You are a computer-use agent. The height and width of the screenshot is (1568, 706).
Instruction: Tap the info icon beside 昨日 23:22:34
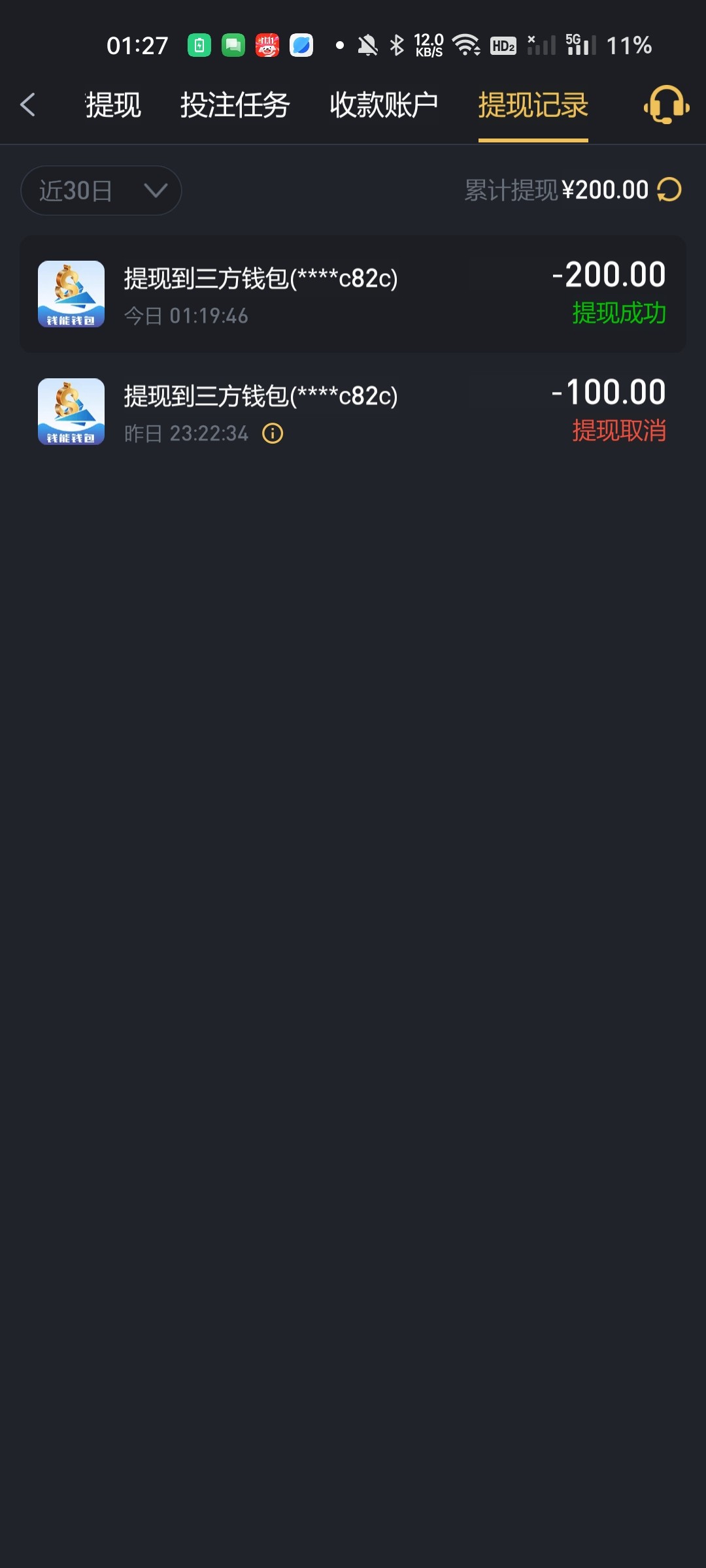[273, 433]
